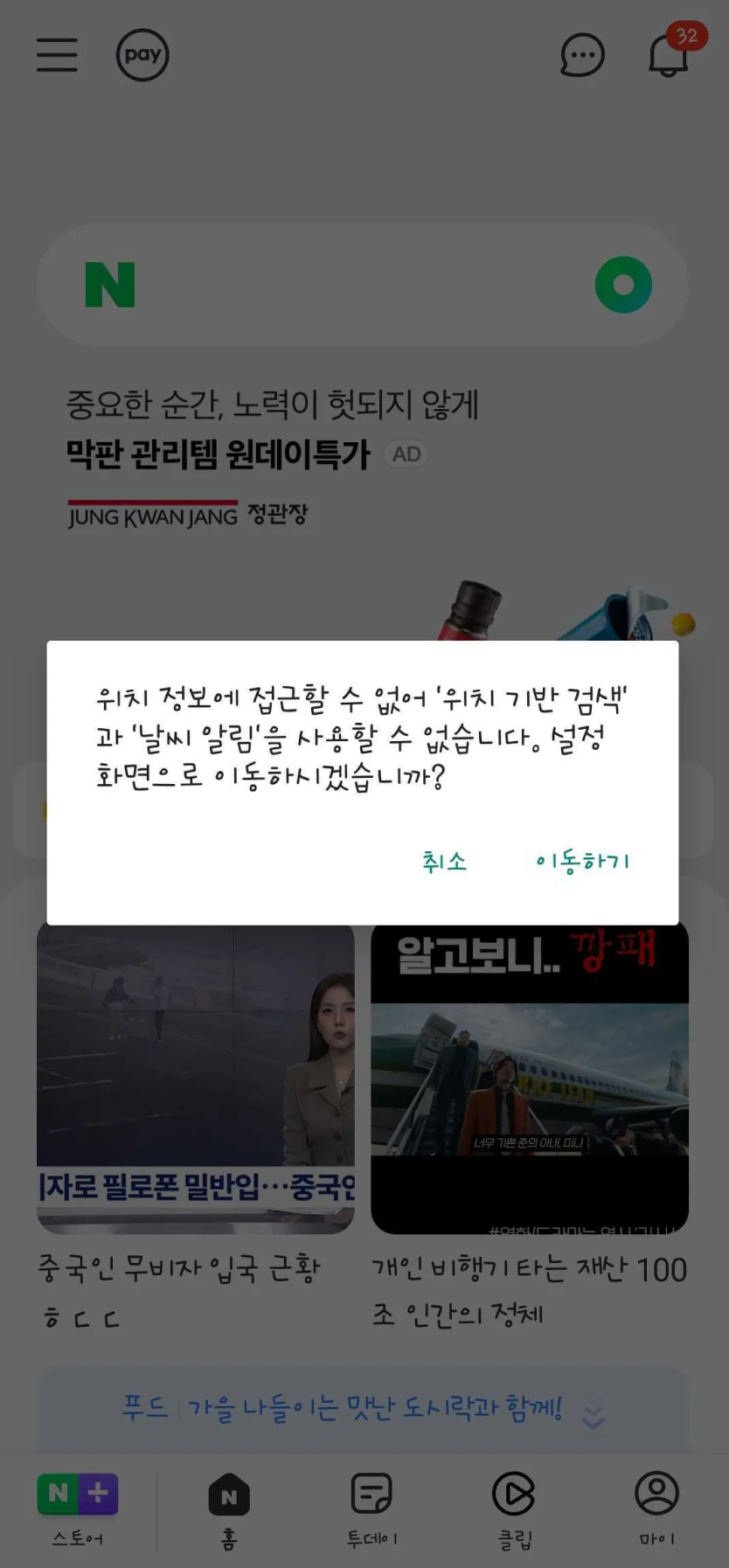
Task: Open the hamburger menu
Action: (x=57, y=55)
